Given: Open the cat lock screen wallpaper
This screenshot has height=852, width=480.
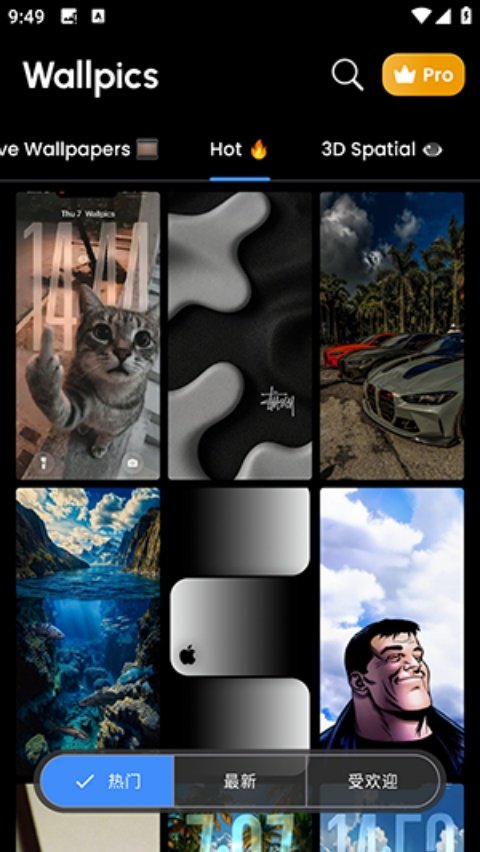Looking at the screenshot, I should pos(88,335).
